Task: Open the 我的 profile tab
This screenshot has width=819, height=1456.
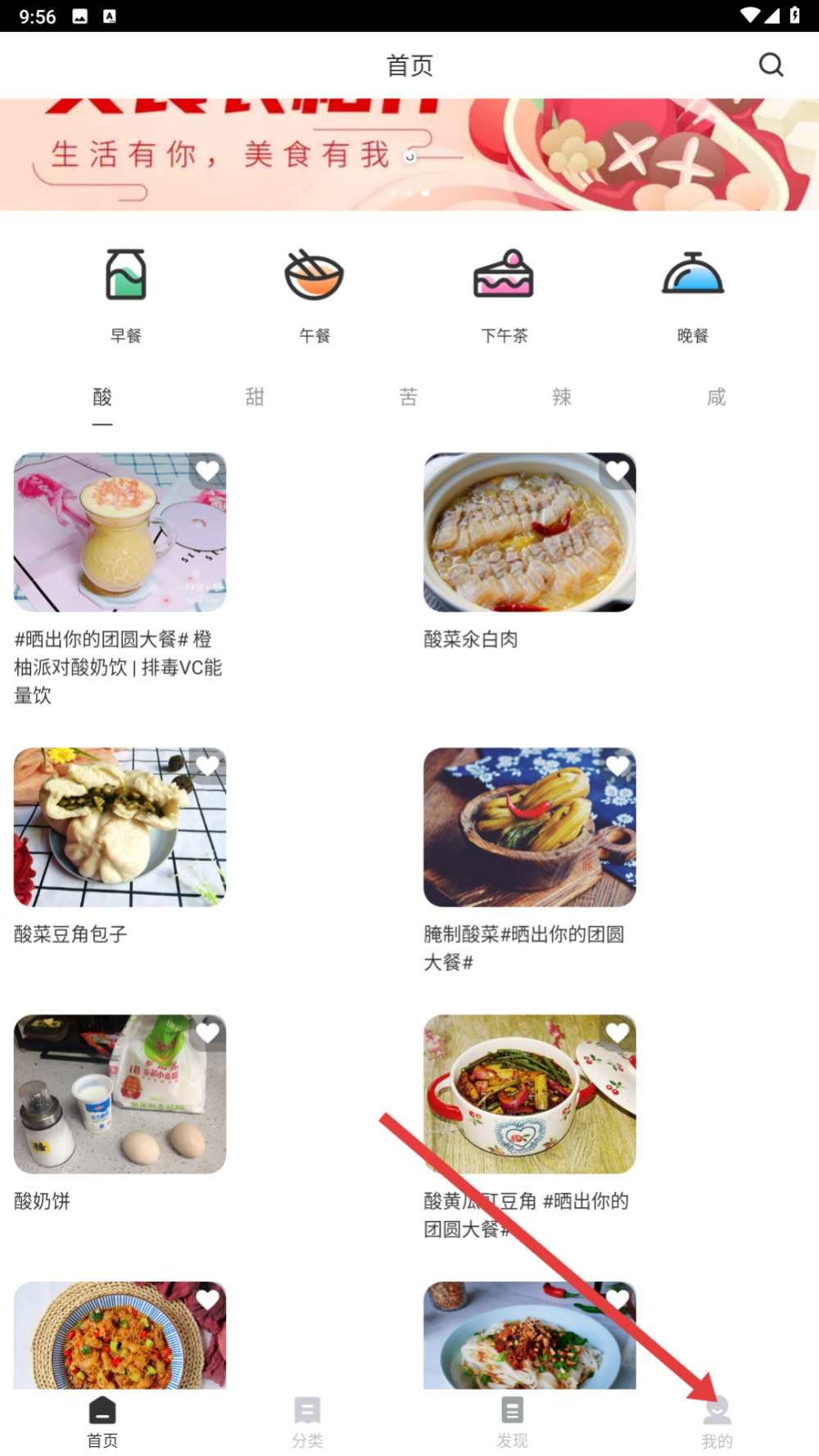Action: [x=717, y=1422]
